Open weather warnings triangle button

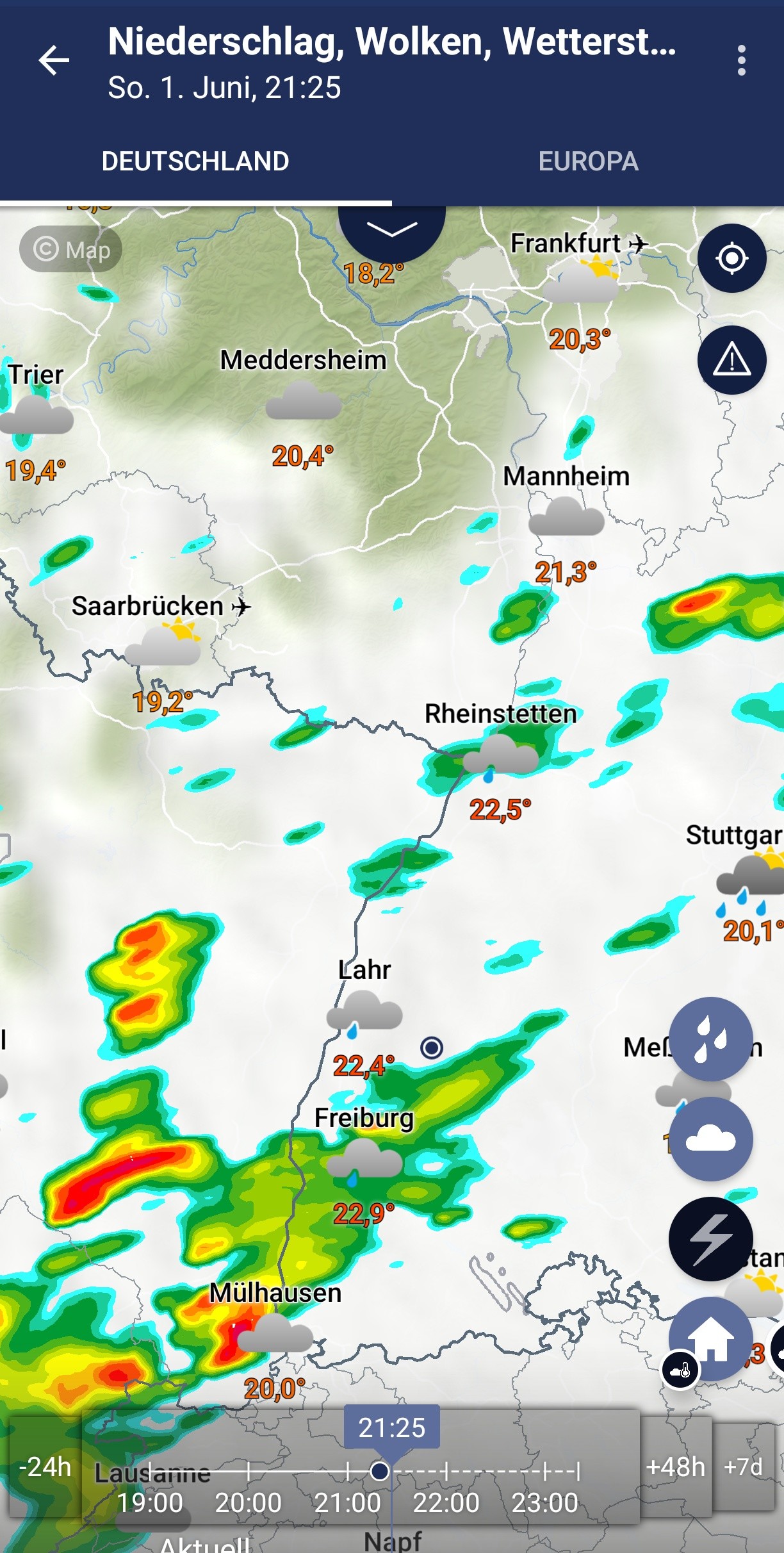tap(732, 360)
